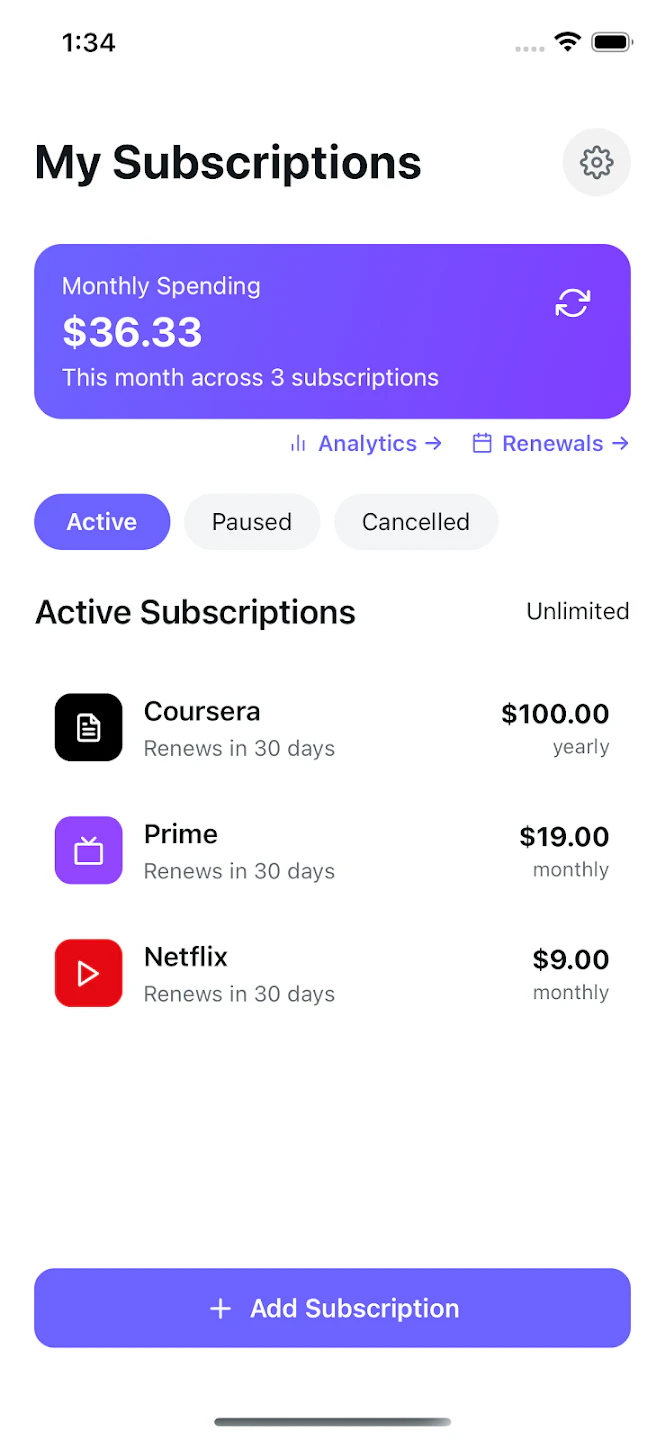Refresh the monthly spending total

click(x=573, y=303)
